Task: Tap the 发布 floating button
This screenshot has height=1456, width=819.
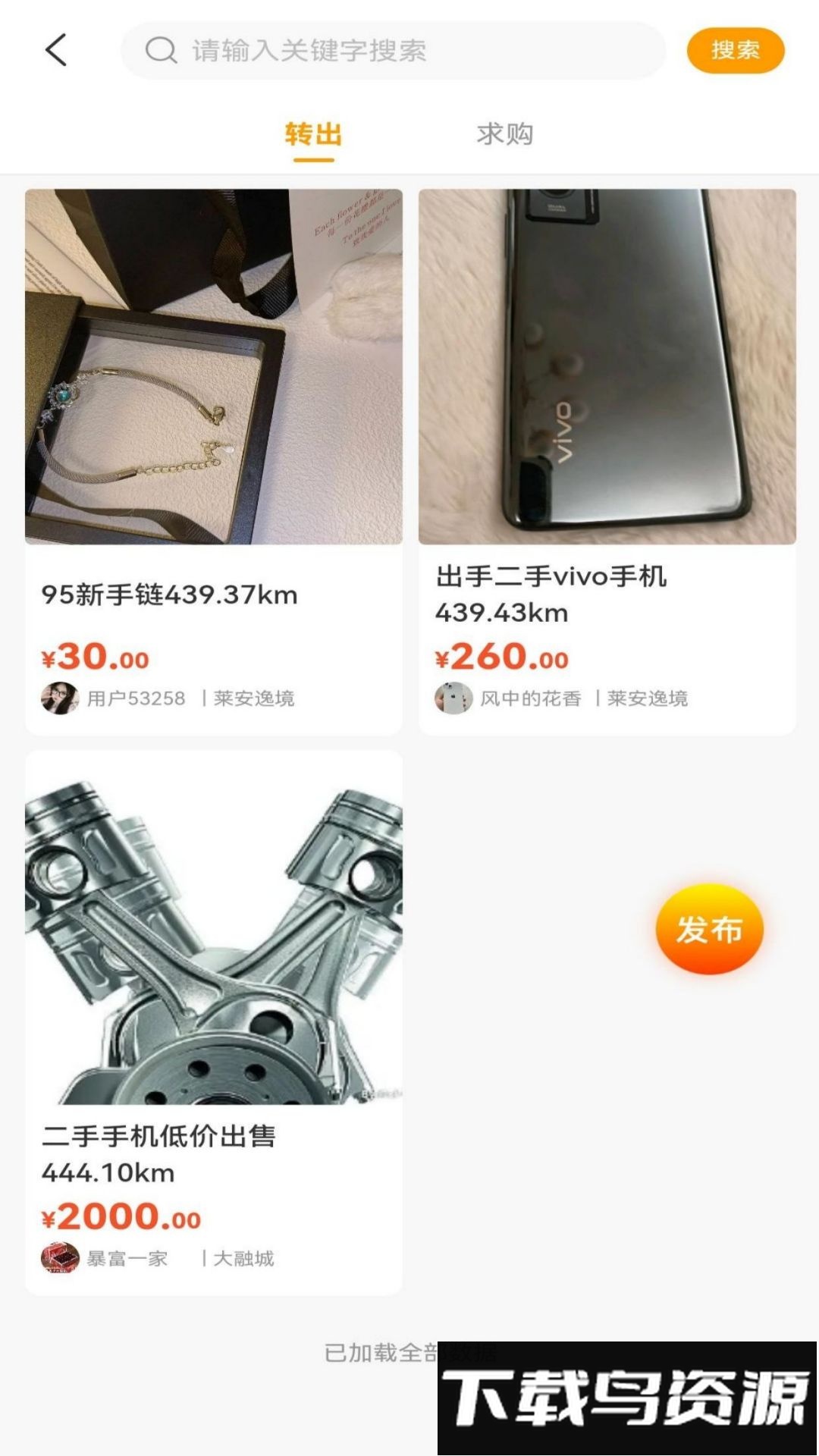Action: [709, 929]
